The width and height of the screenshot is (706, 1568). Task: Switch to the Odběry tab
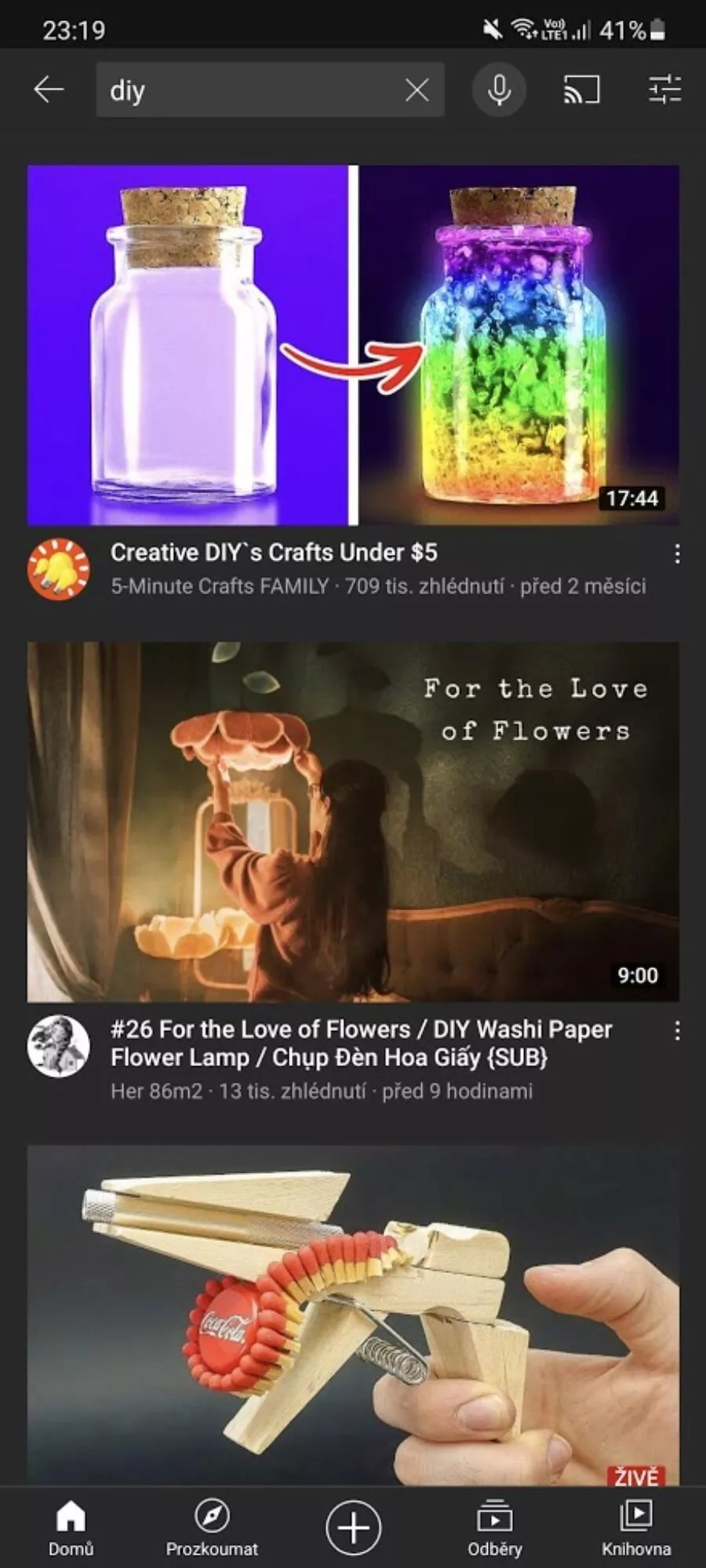click(494, 1527)
